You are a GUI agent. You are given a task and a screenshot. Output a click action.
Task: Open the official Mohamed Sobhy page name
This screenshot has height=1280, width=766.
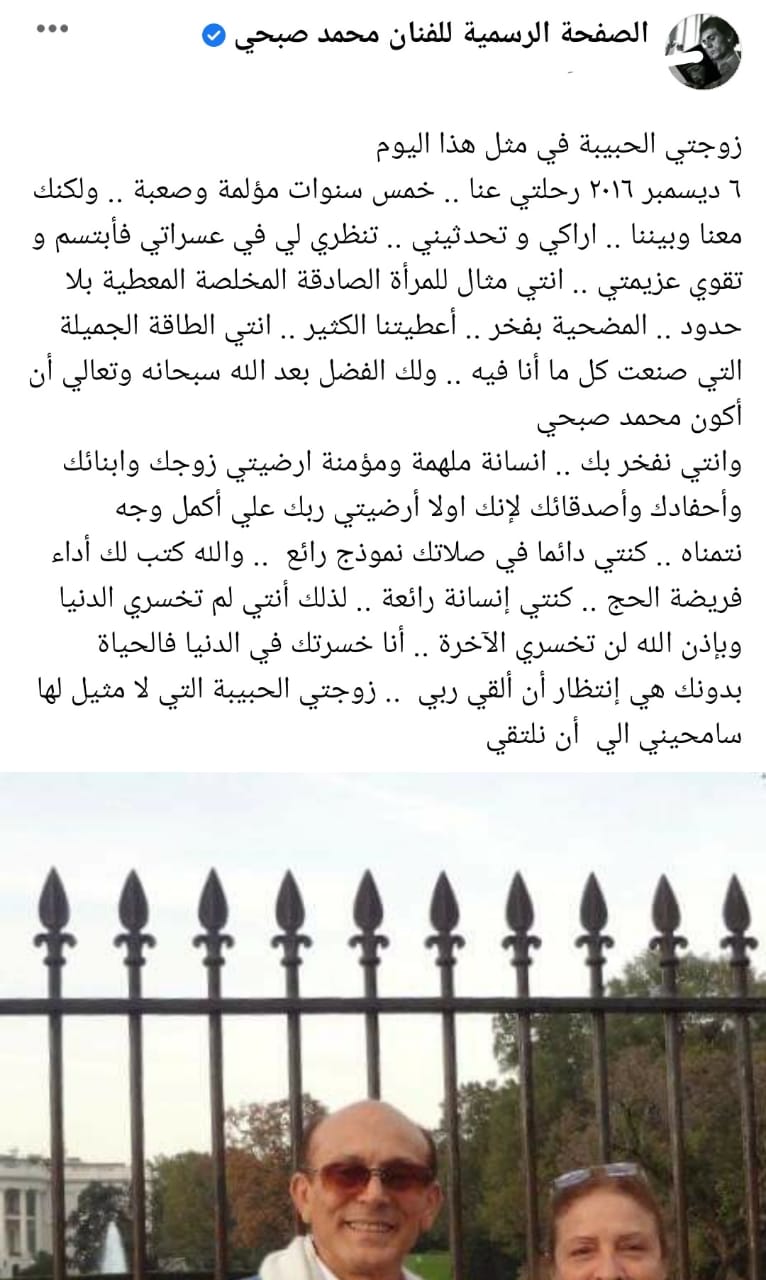click(x=442, y=36)
